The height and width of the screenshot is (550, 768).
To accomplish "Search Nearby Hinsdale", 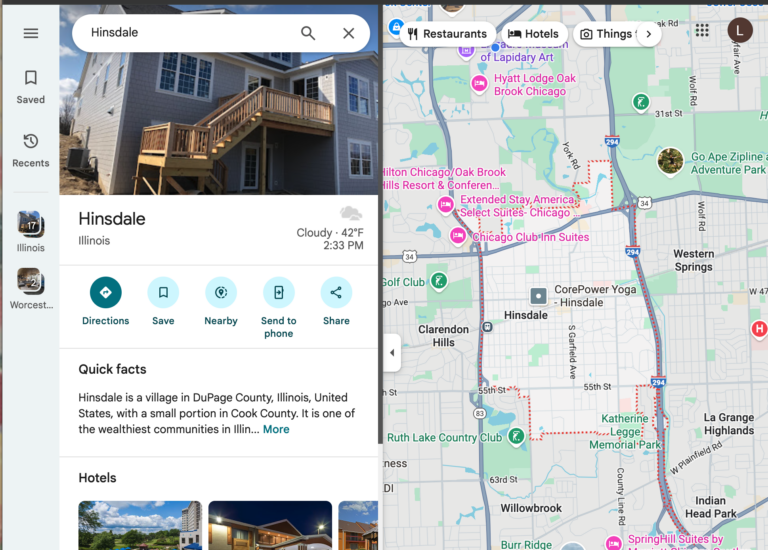I will 221,300.
